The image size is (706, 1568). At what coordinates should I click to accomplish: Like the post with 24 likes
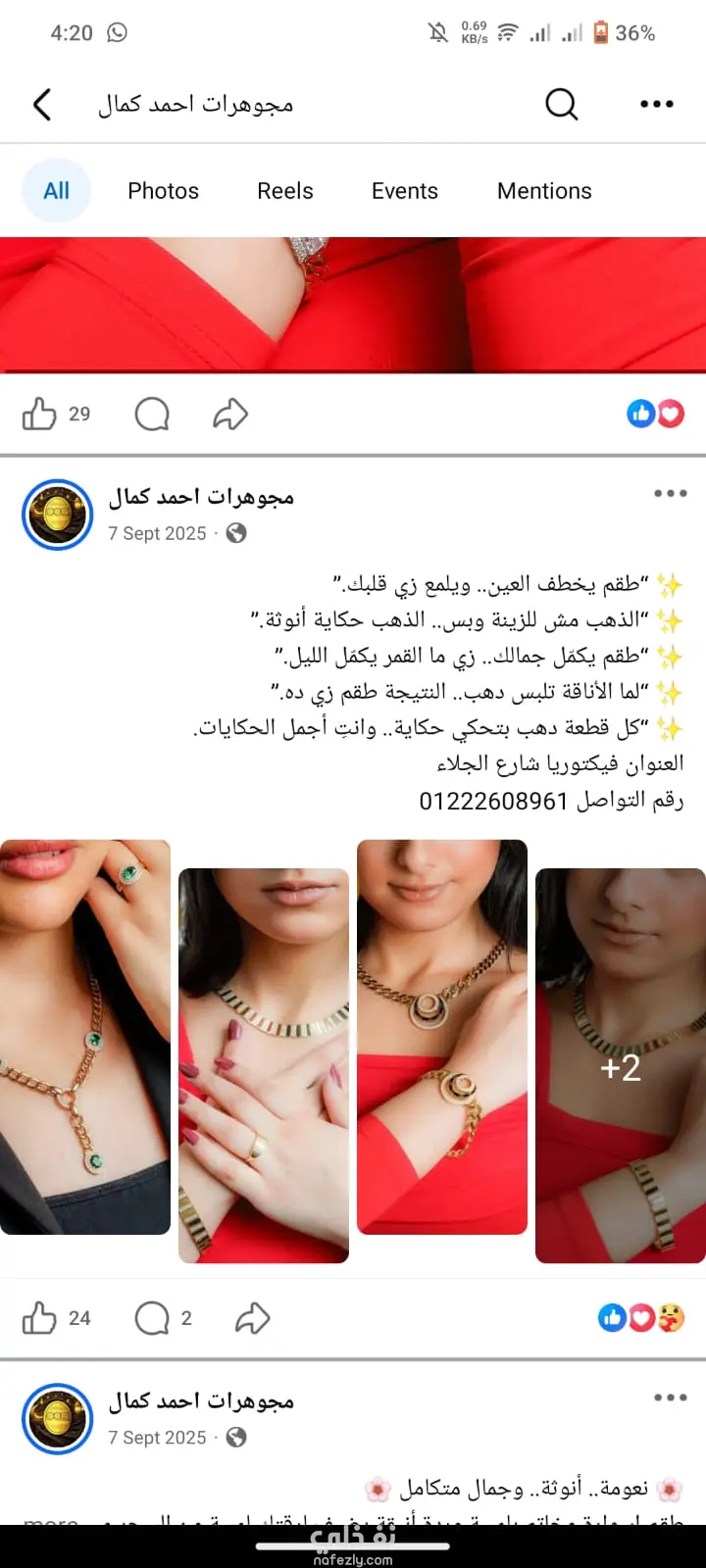click(40, 1318)
